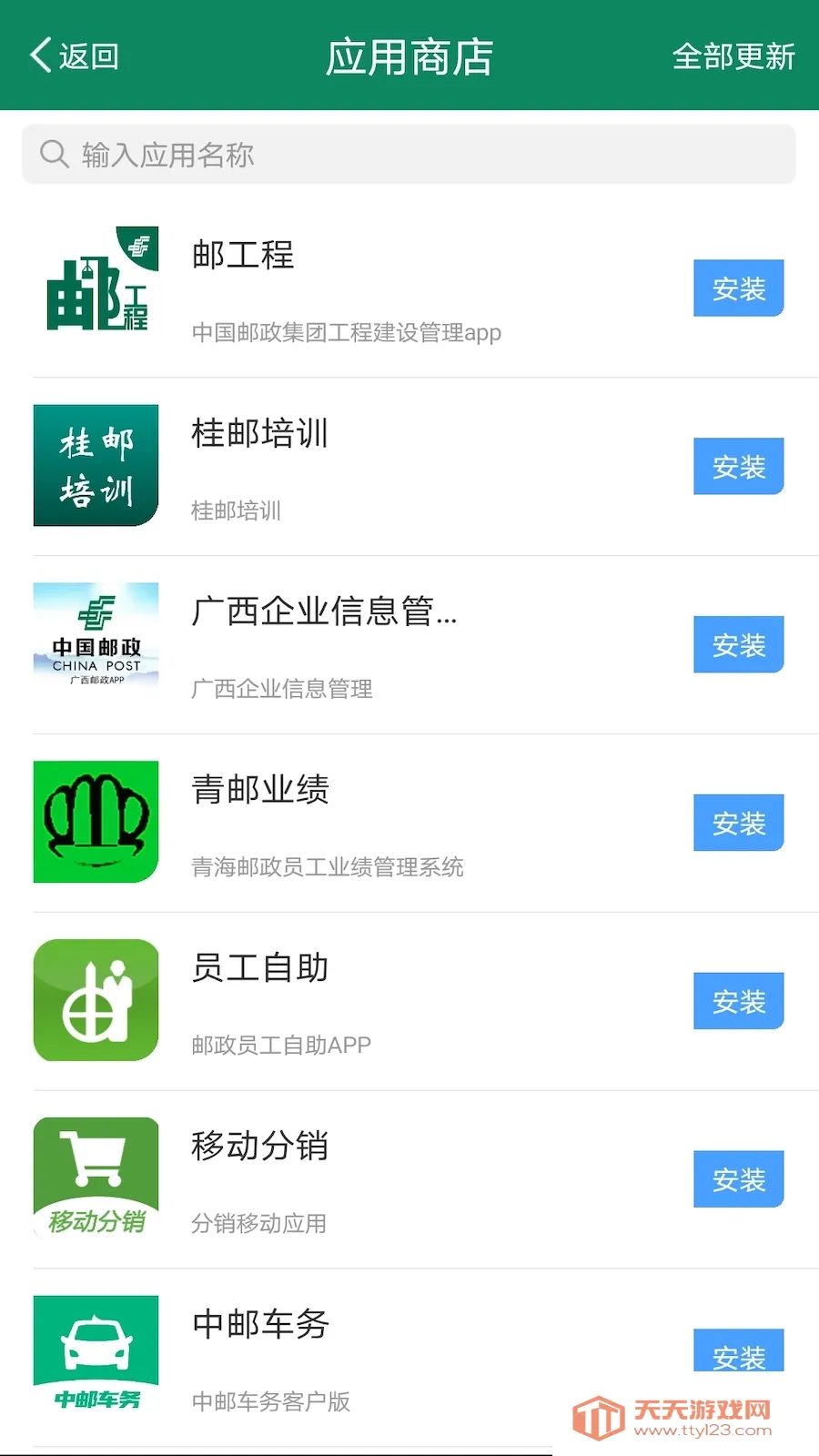Open the 邮工程 app icon
This screenshot has width=819, height=1456.
(x=96, y=287)
